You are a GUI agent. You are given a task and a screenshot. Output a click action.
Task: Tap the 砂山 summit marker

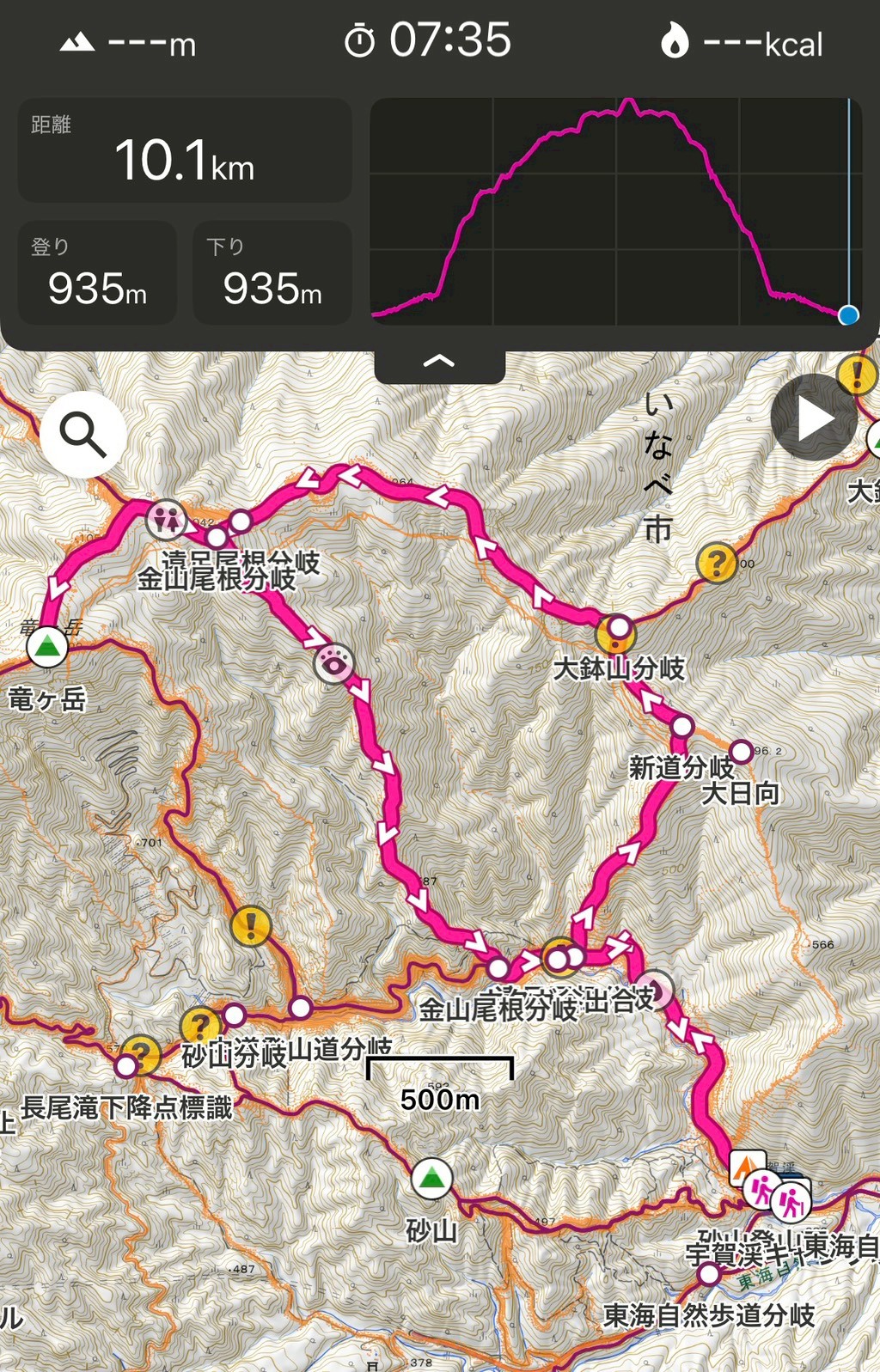[x=431, y=1179]
